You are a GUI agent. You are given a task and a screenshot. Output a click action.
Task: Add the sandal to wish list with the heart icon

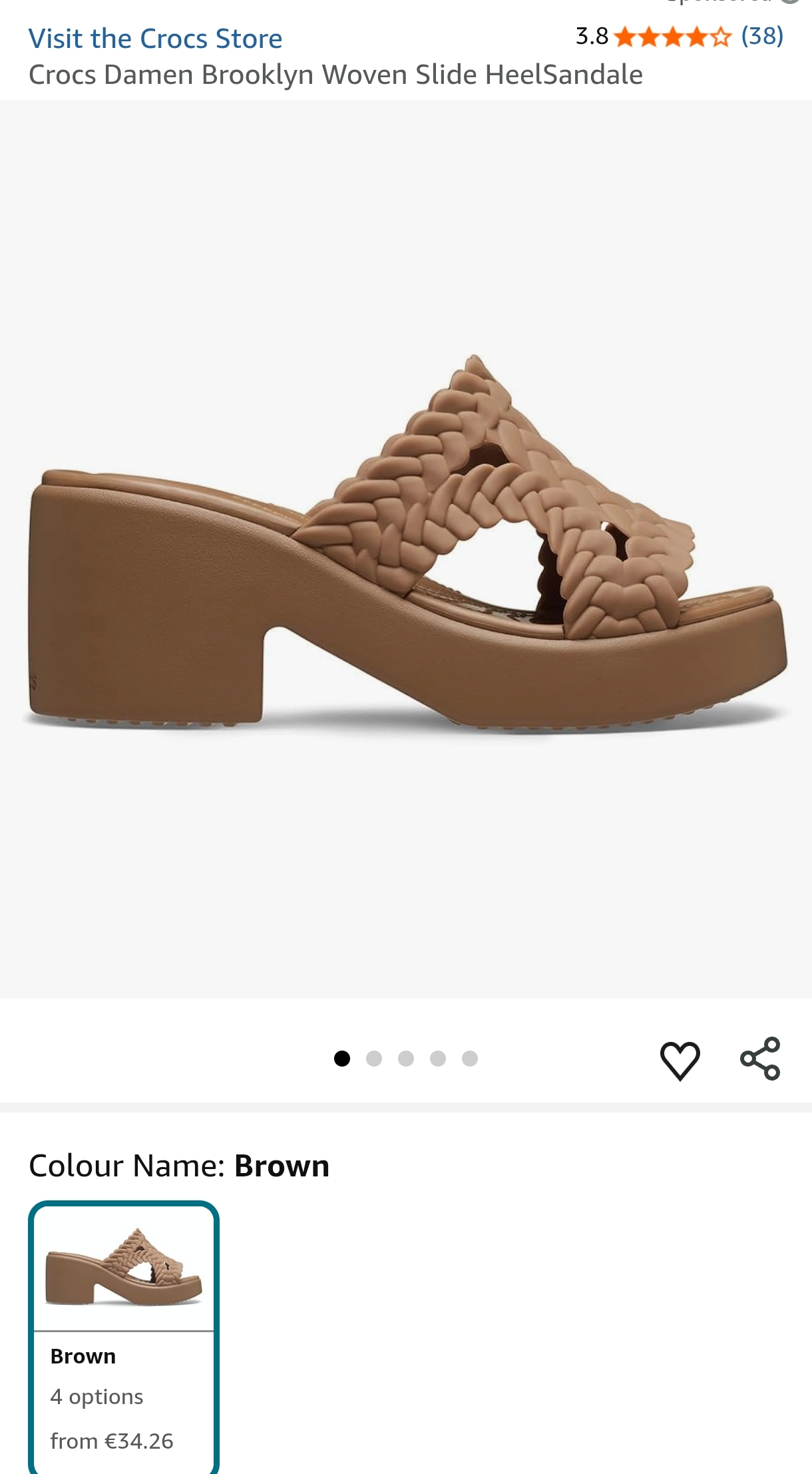click(x=680, y=1059)
